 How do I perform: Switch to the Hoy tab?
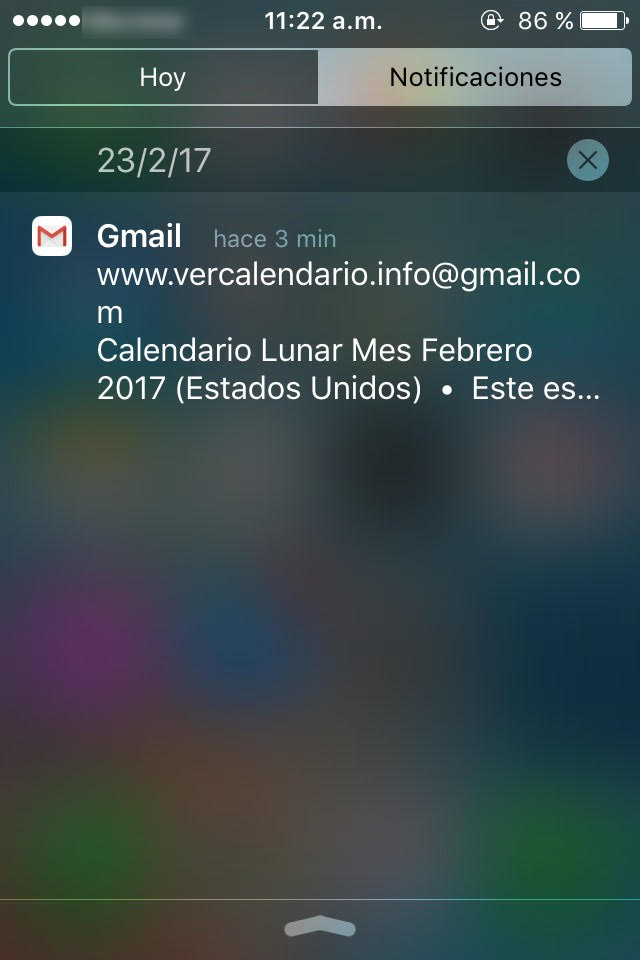pos(163,77)
